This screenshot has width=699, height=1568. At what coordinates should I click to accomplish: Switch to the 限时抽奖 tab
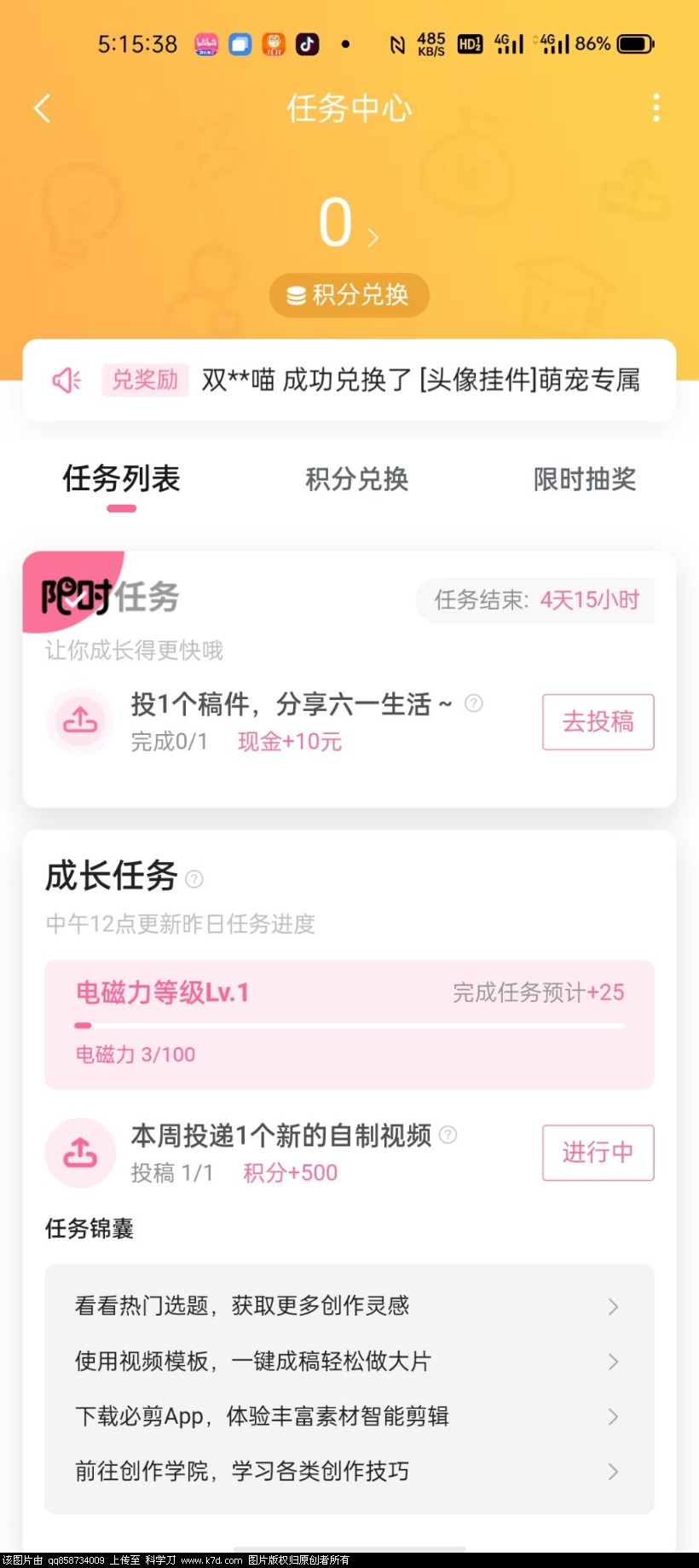584,479
